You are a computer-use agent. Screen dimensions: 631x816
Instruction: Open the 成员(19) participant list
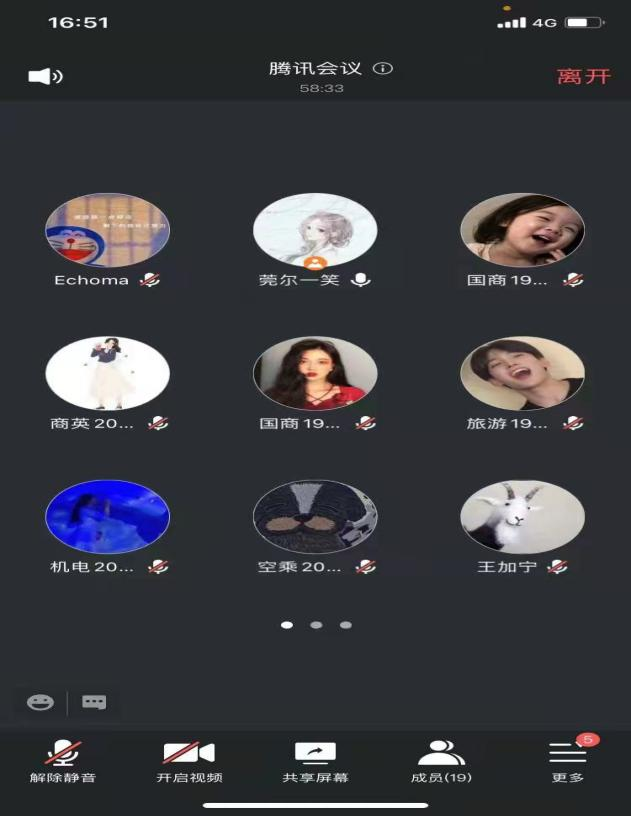(441, 761)
